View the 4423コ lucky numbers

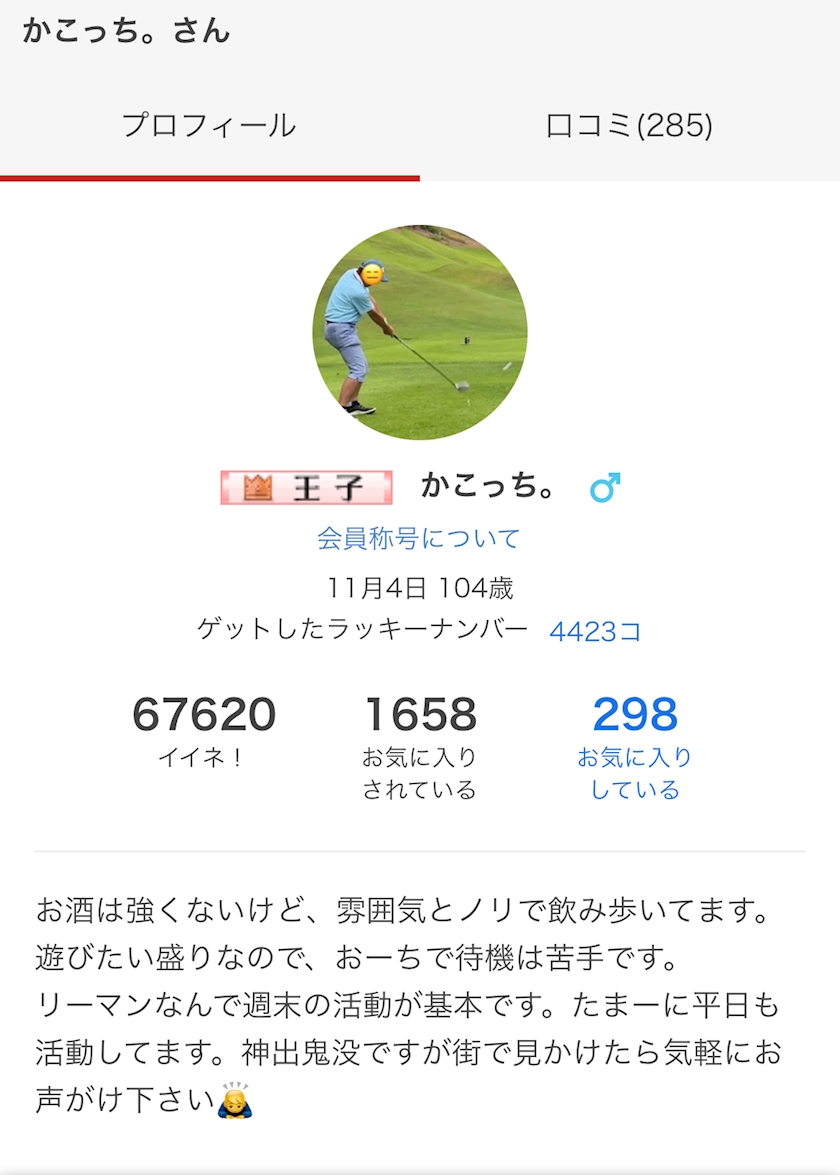[596, 632]
